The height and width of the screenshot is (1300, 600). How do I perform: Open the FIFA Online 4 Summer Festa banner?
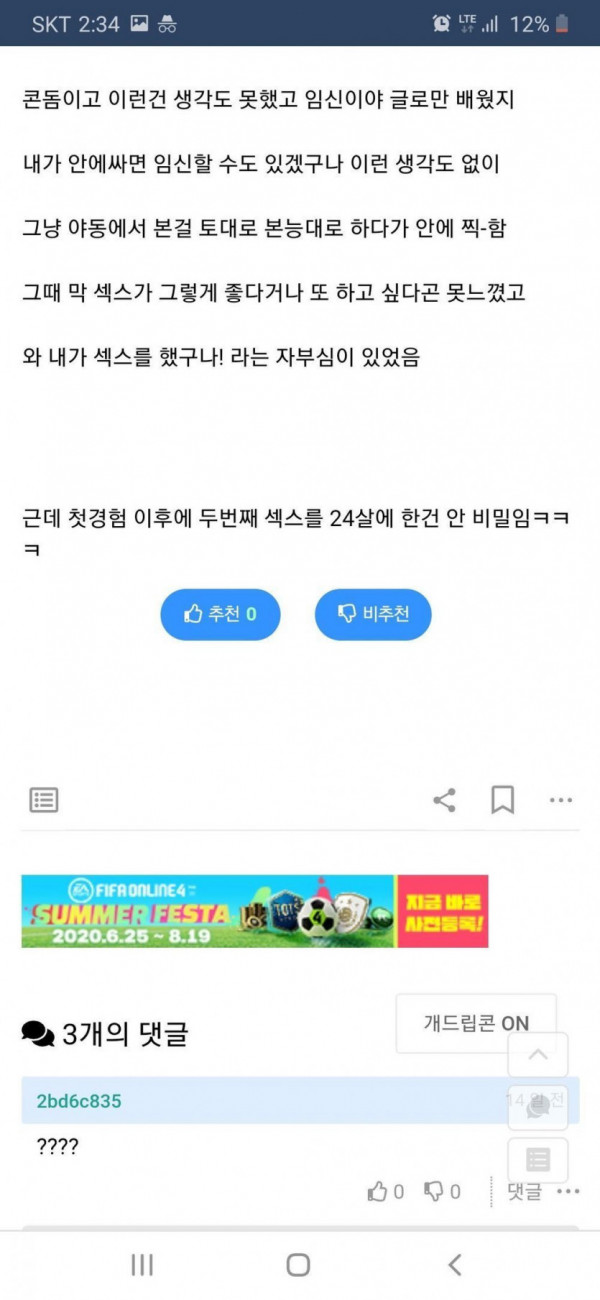(x=255, y=911)
